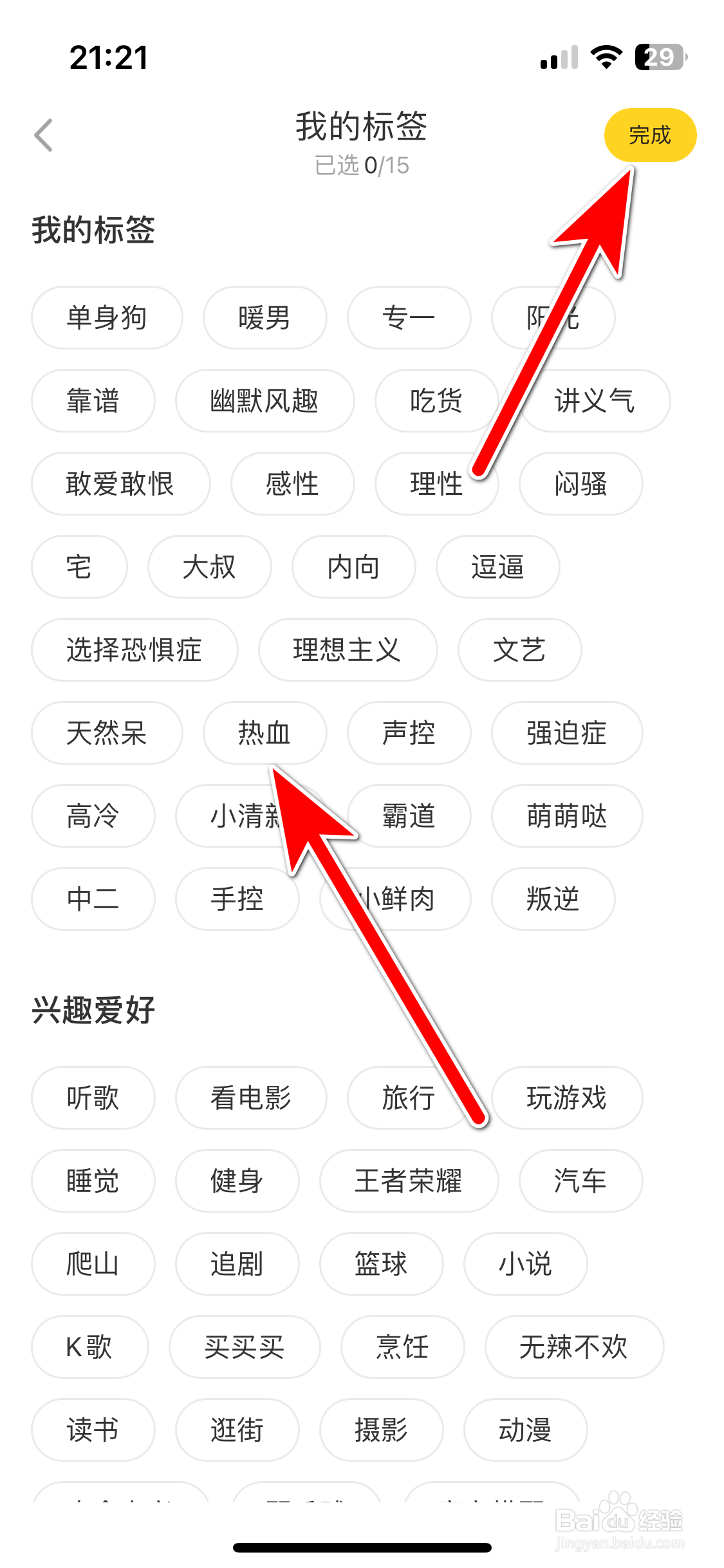The width and height of the screenshot is (724, 1568).
Task: Select the 听歌 hobby tag
Action: pyautogui.click(x=93, y=1097)
